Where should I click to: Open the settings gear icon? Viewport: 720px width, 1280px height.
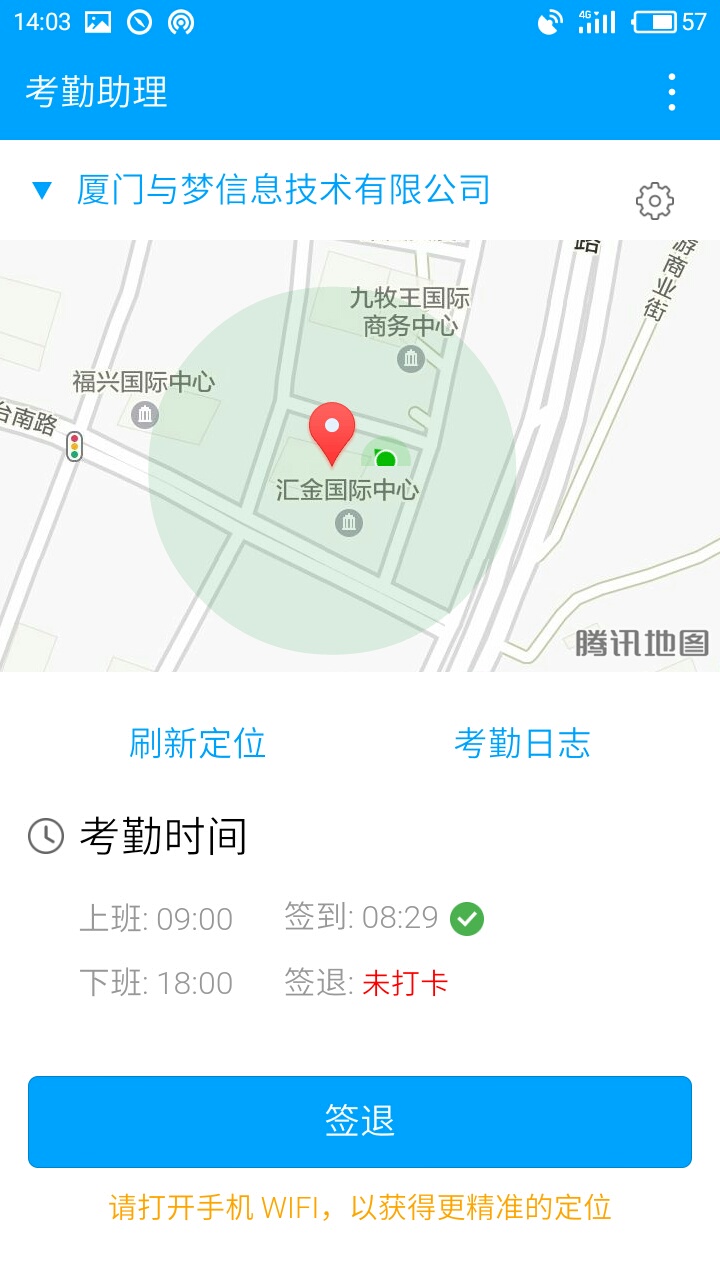click(x=655, y=201)
